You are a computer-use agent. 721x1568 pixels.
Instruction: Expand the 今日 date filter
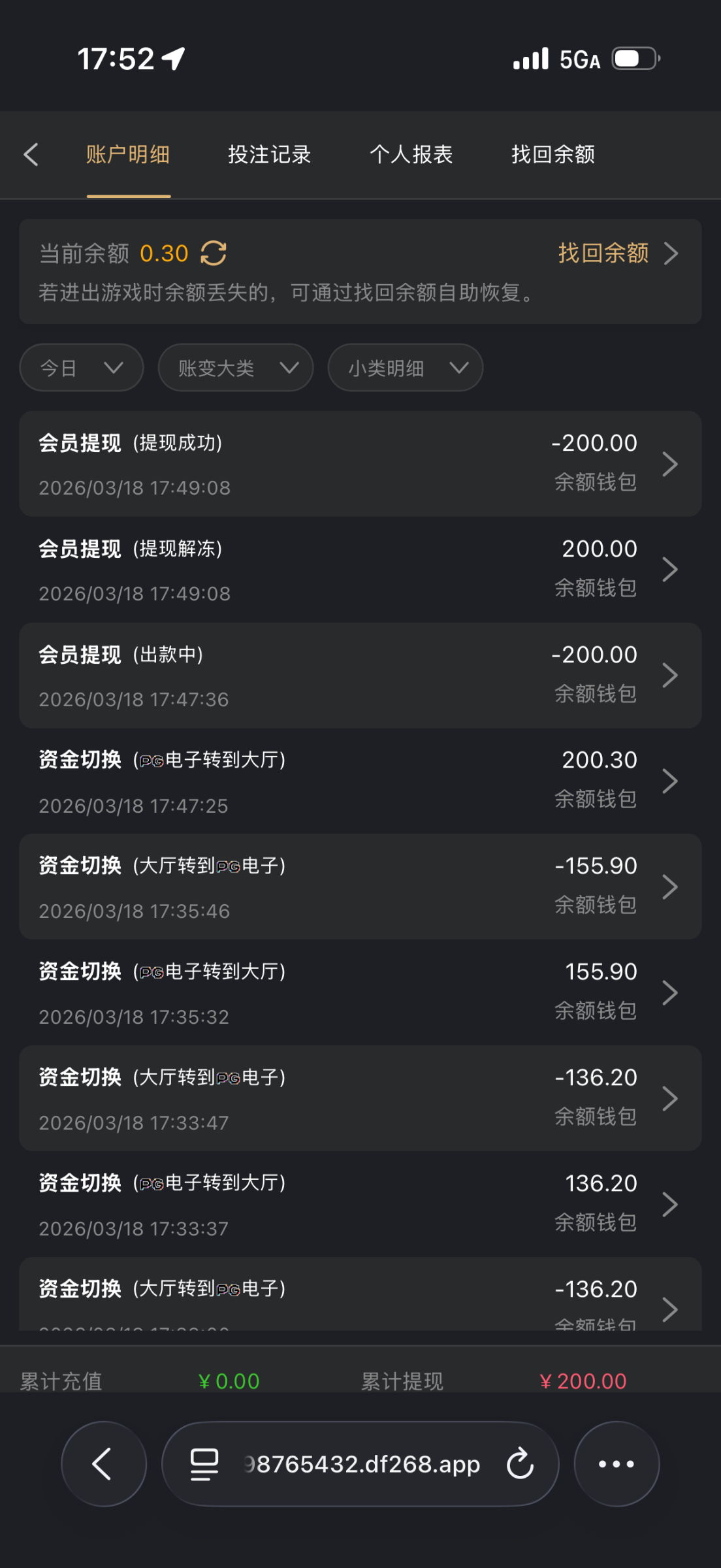point(82,368)
